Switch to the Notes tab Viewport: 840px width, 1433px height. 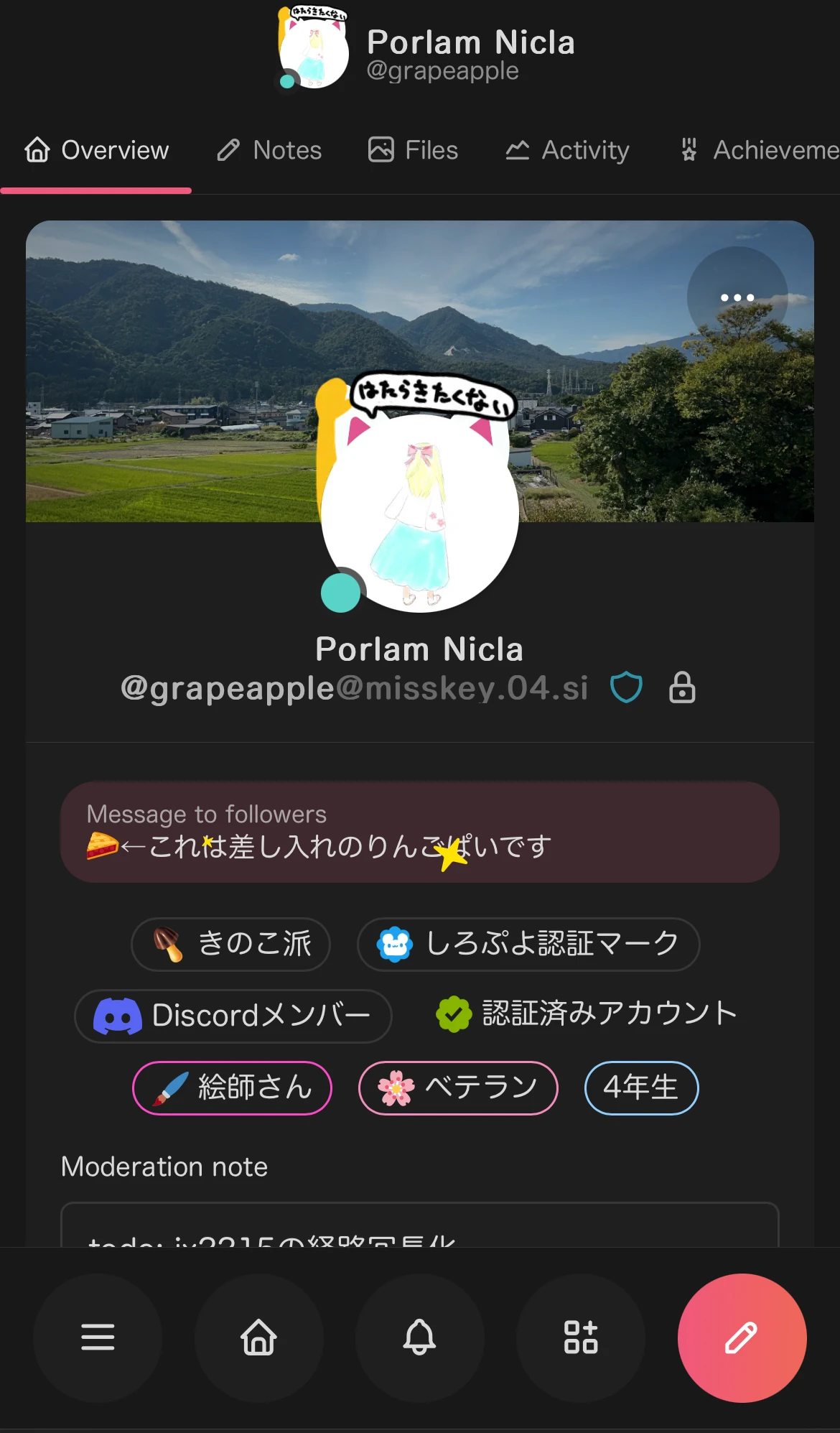click(270, 150)
